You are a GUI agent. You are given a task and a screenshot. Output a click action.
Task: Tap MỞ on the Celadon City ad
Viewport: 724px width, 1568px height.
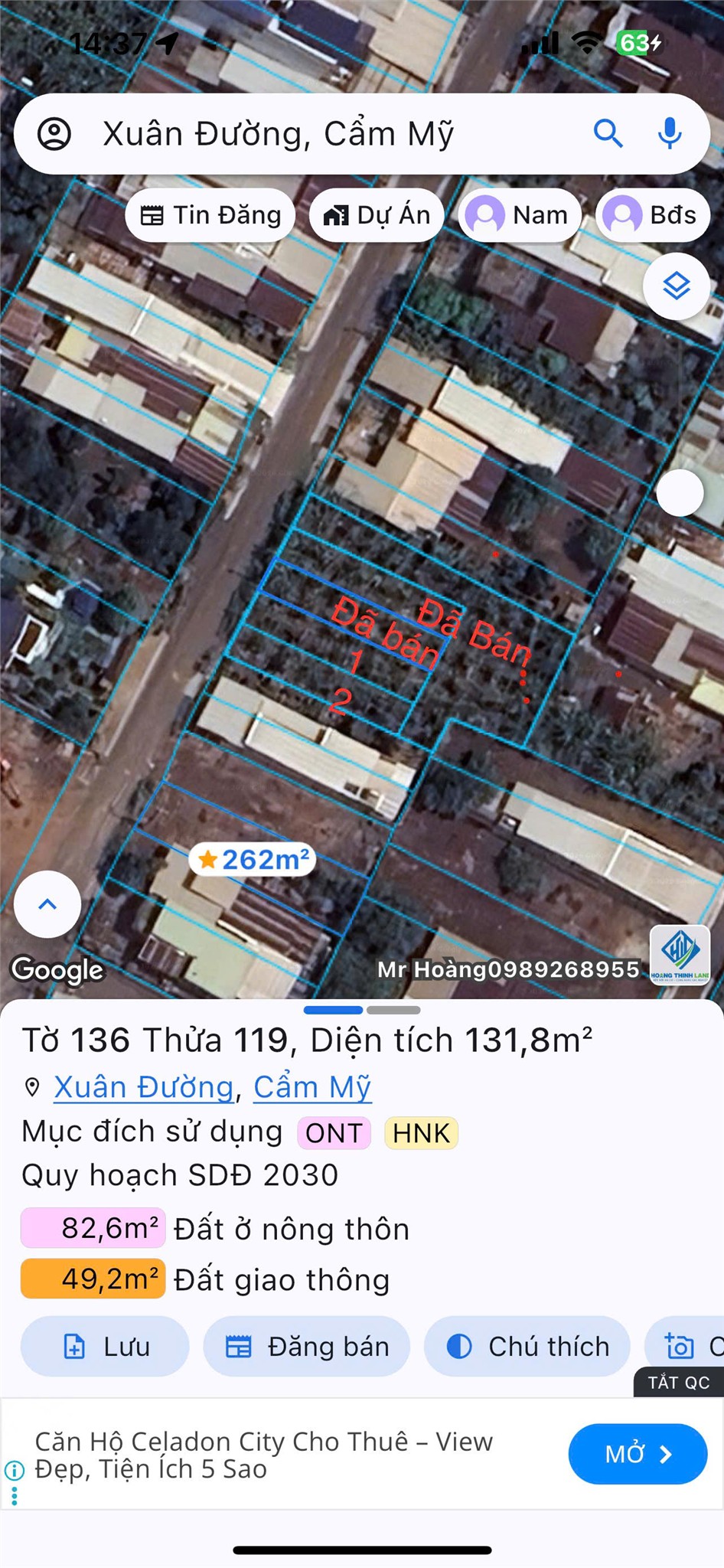click(638, 1454)
